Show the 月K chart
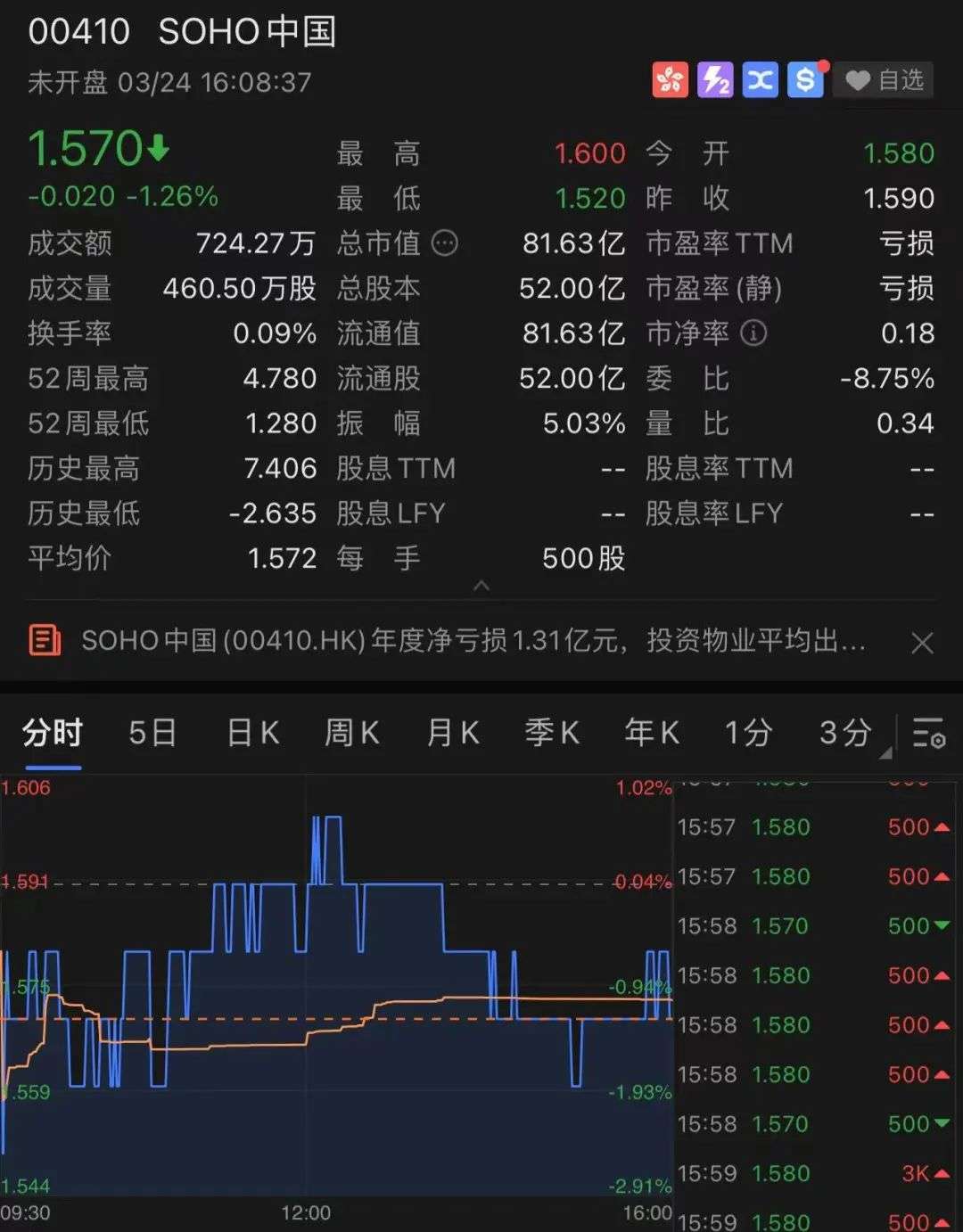The height and width of the screenshot is (1232, 963). click(453, 733)
